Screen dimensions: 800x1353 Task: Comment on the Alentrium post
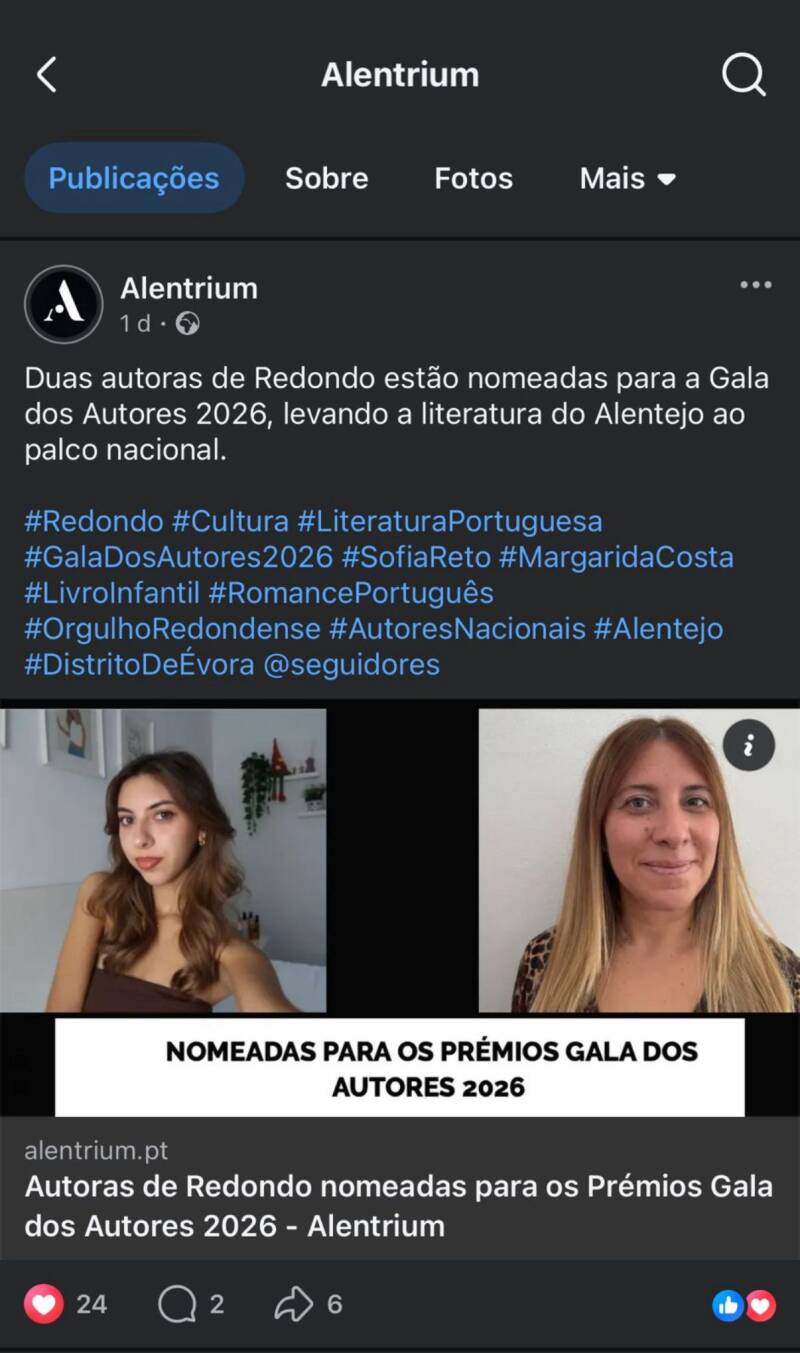click(178, 1304)
